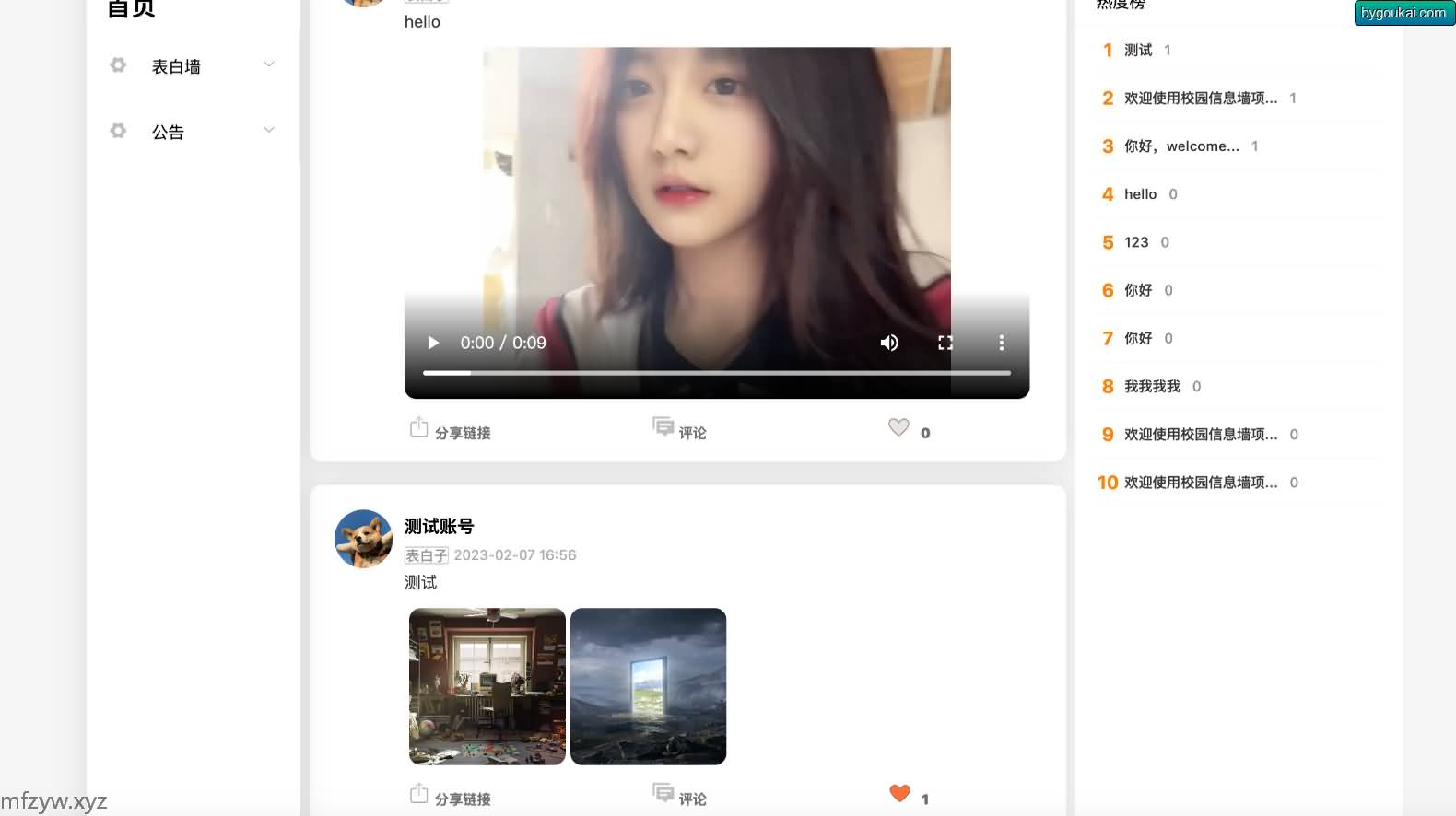This screenshot has width=1456, height=816.
Task: Open comments on the hello post
Action: pyautogui.click(x=680, y=431)
